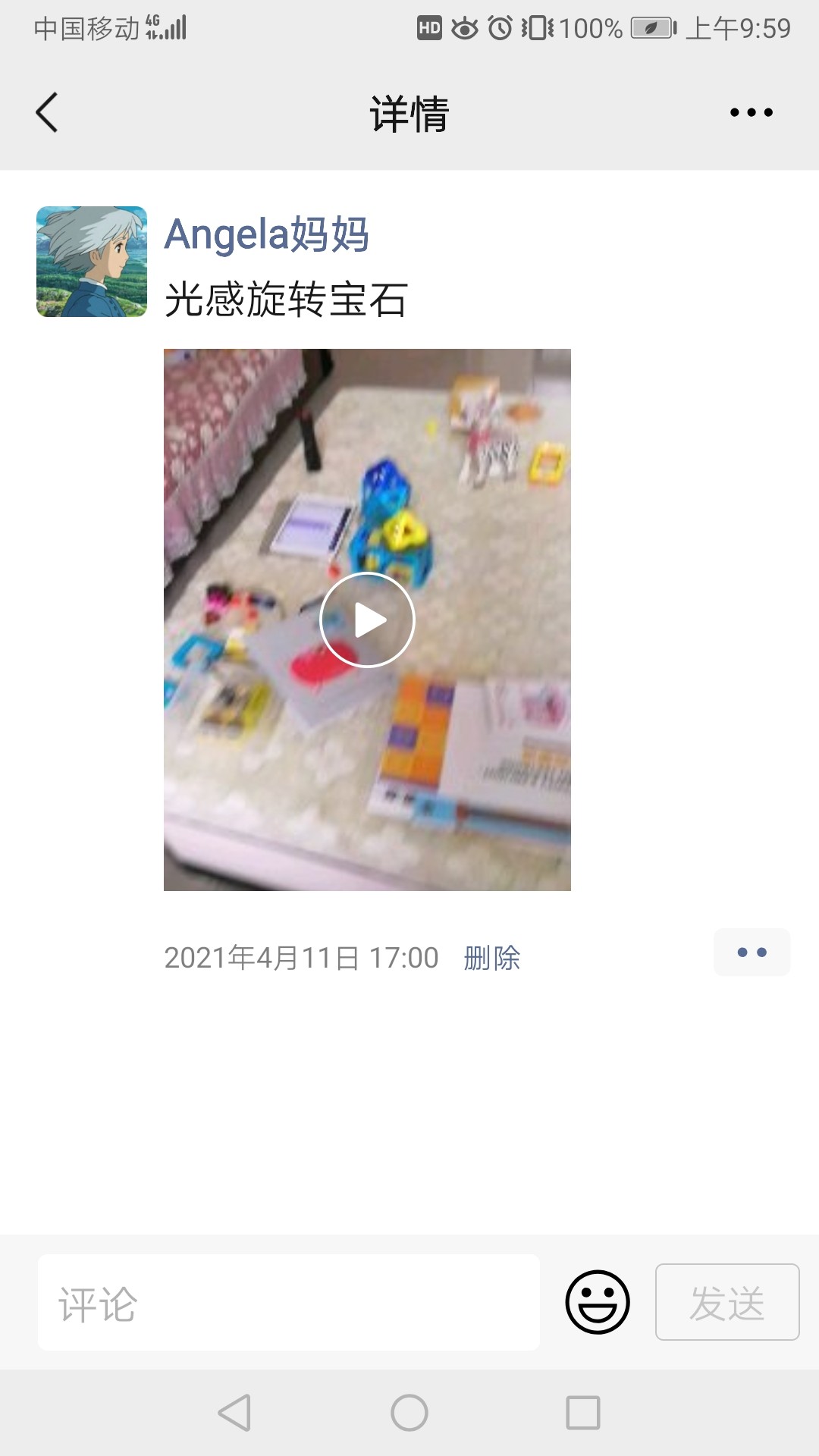The width and height of the screenshot is (819, 1456).
Task: Open the like/comment two-dot button
Action: tap(752, 952)
